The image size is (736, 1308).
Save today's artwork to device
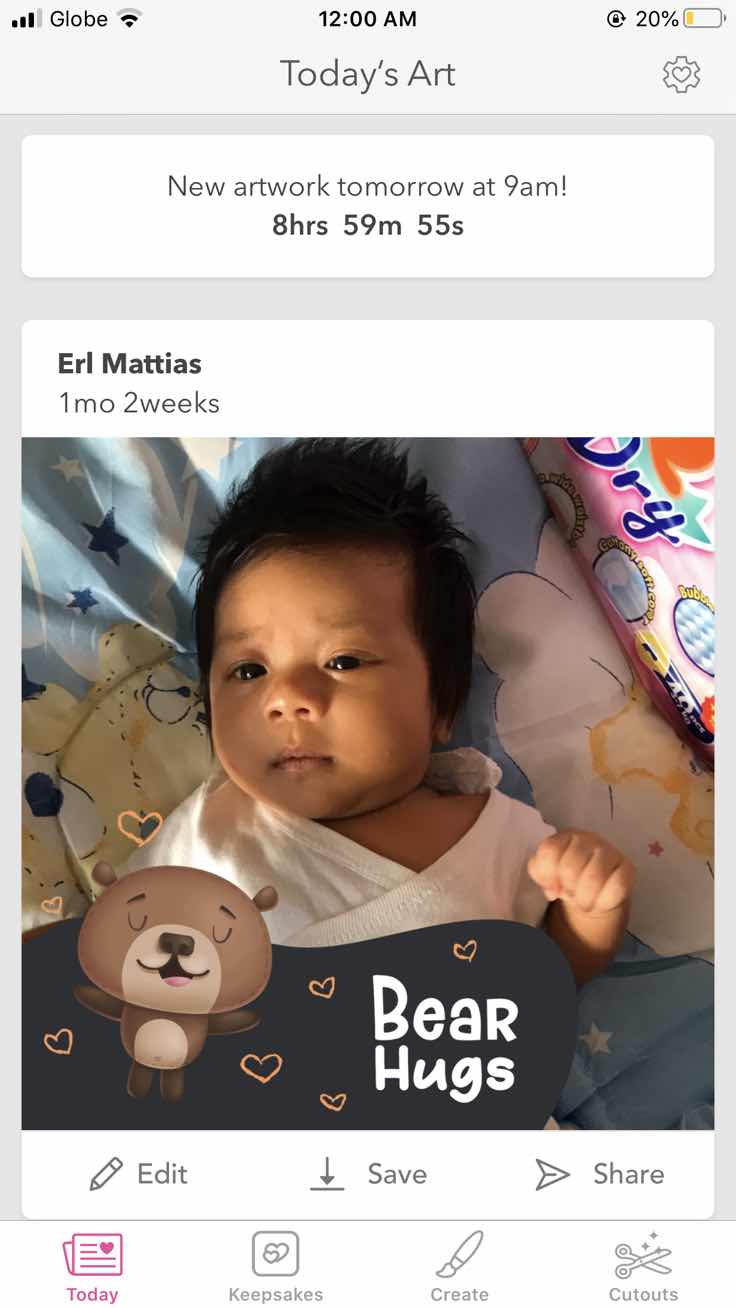tap(368, 1174)
